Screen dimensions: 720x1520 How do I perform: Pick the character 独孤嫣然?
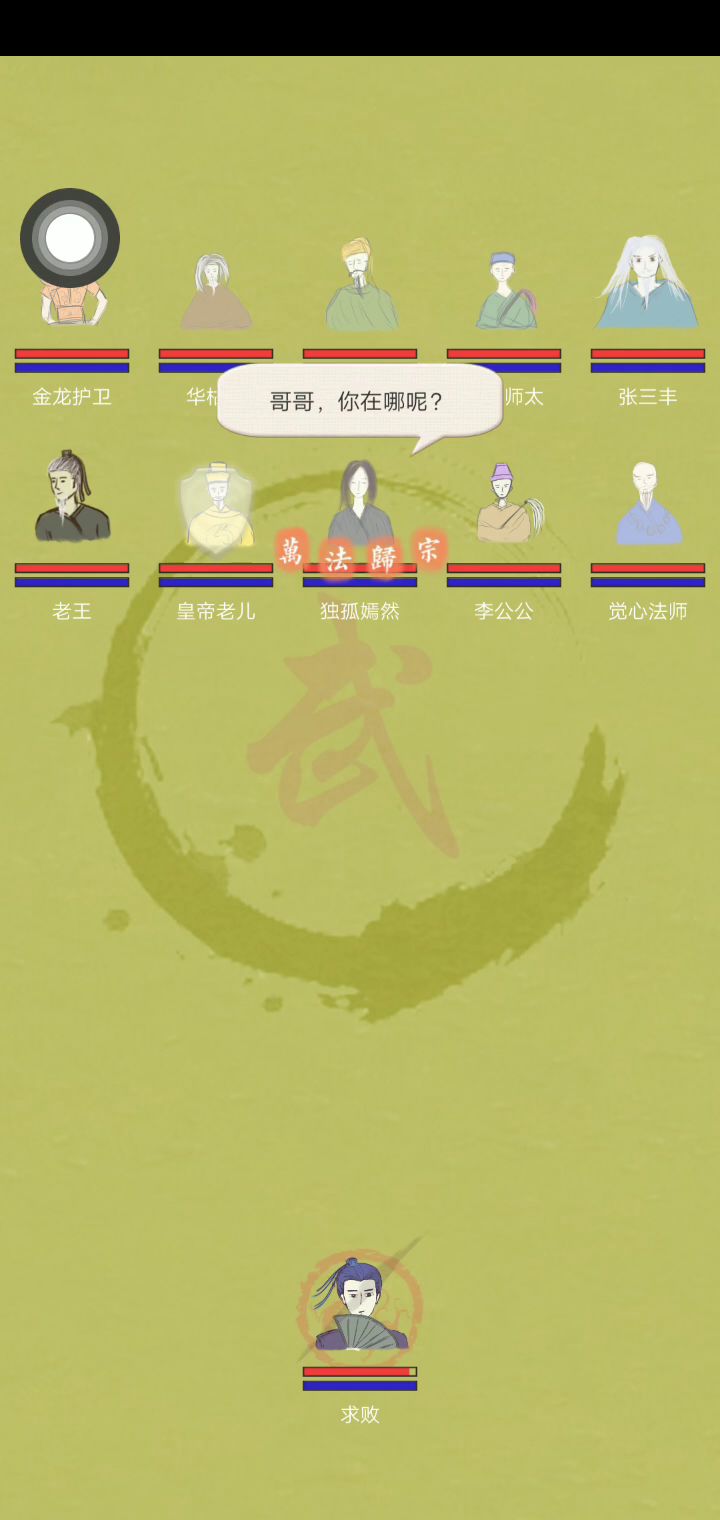[x=359, y=500]
